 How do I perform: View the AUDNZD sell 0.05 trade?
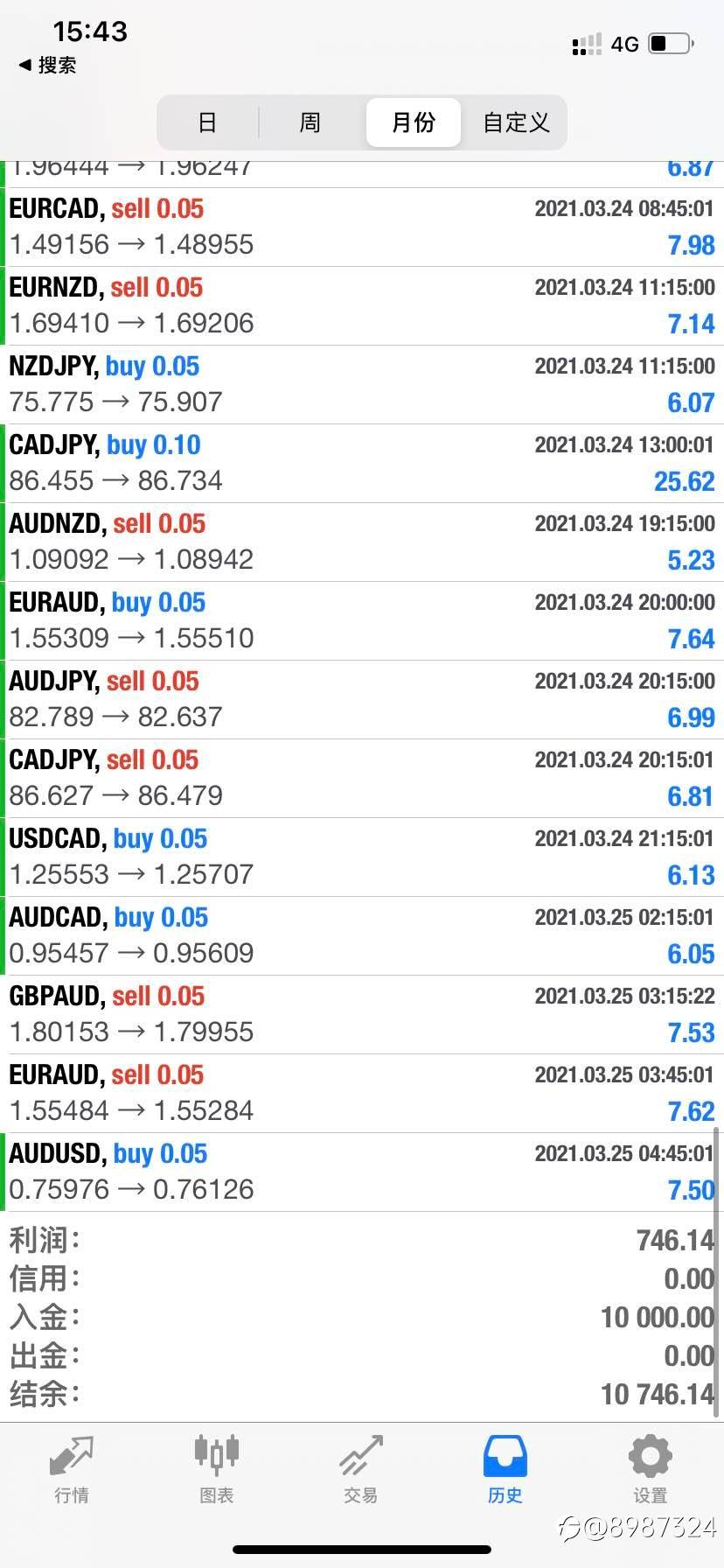point(362,542)
